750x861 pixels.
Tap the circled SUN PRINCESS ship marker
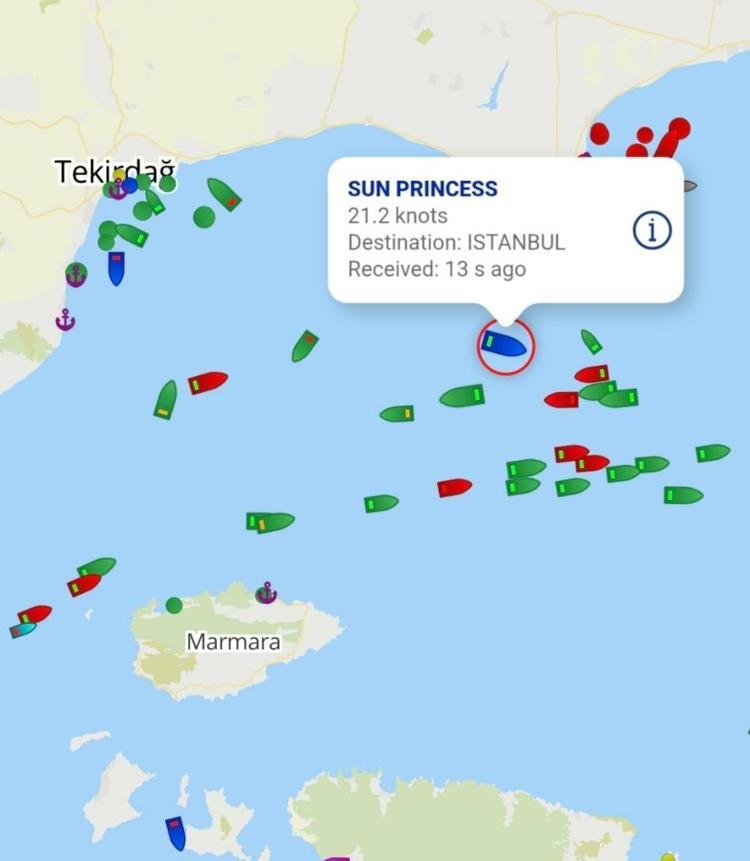[504, 345]
